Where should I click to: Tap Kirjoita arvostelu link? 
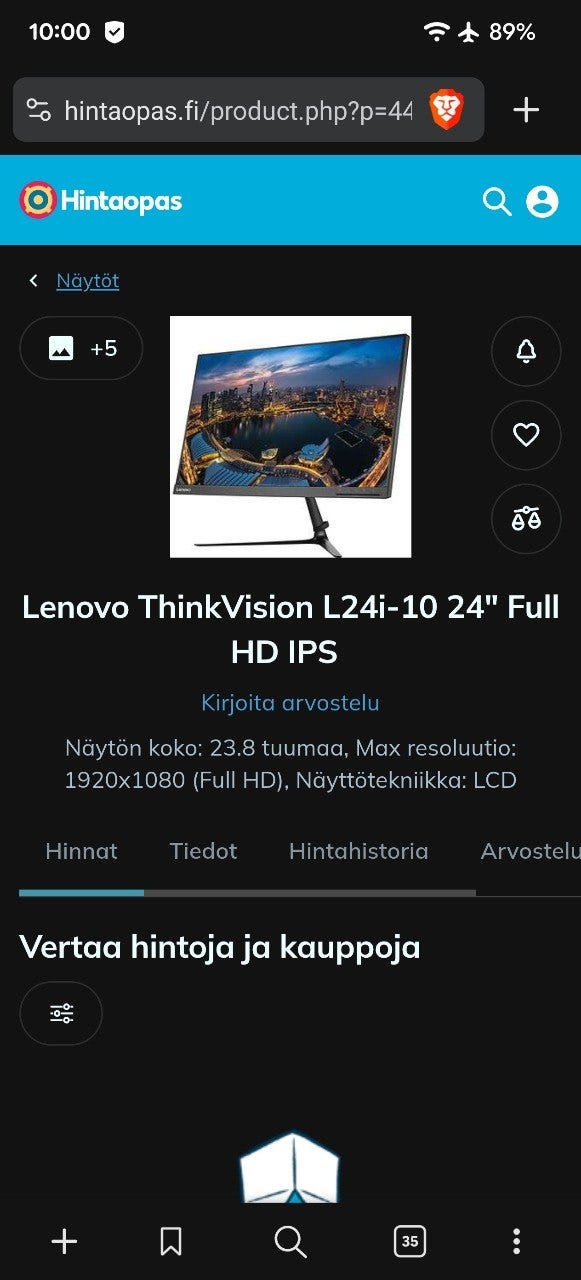(x=290, y=703)
